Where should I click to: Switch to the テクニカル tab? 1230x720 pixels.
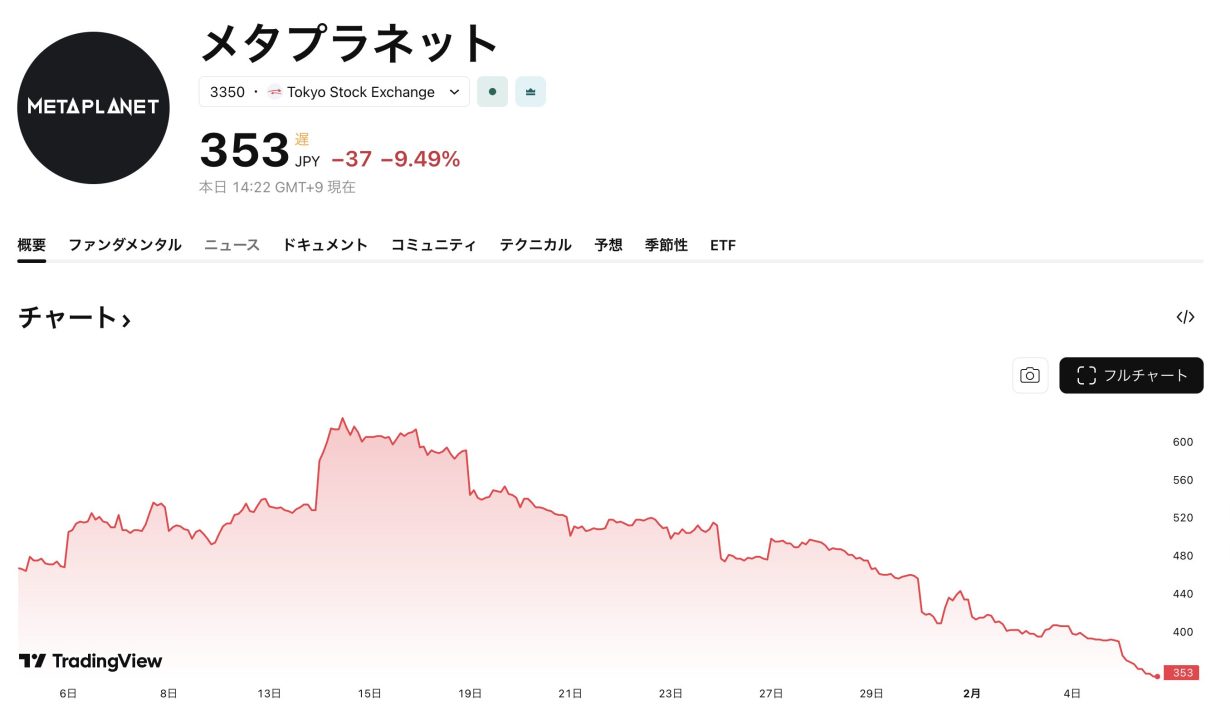536,245
